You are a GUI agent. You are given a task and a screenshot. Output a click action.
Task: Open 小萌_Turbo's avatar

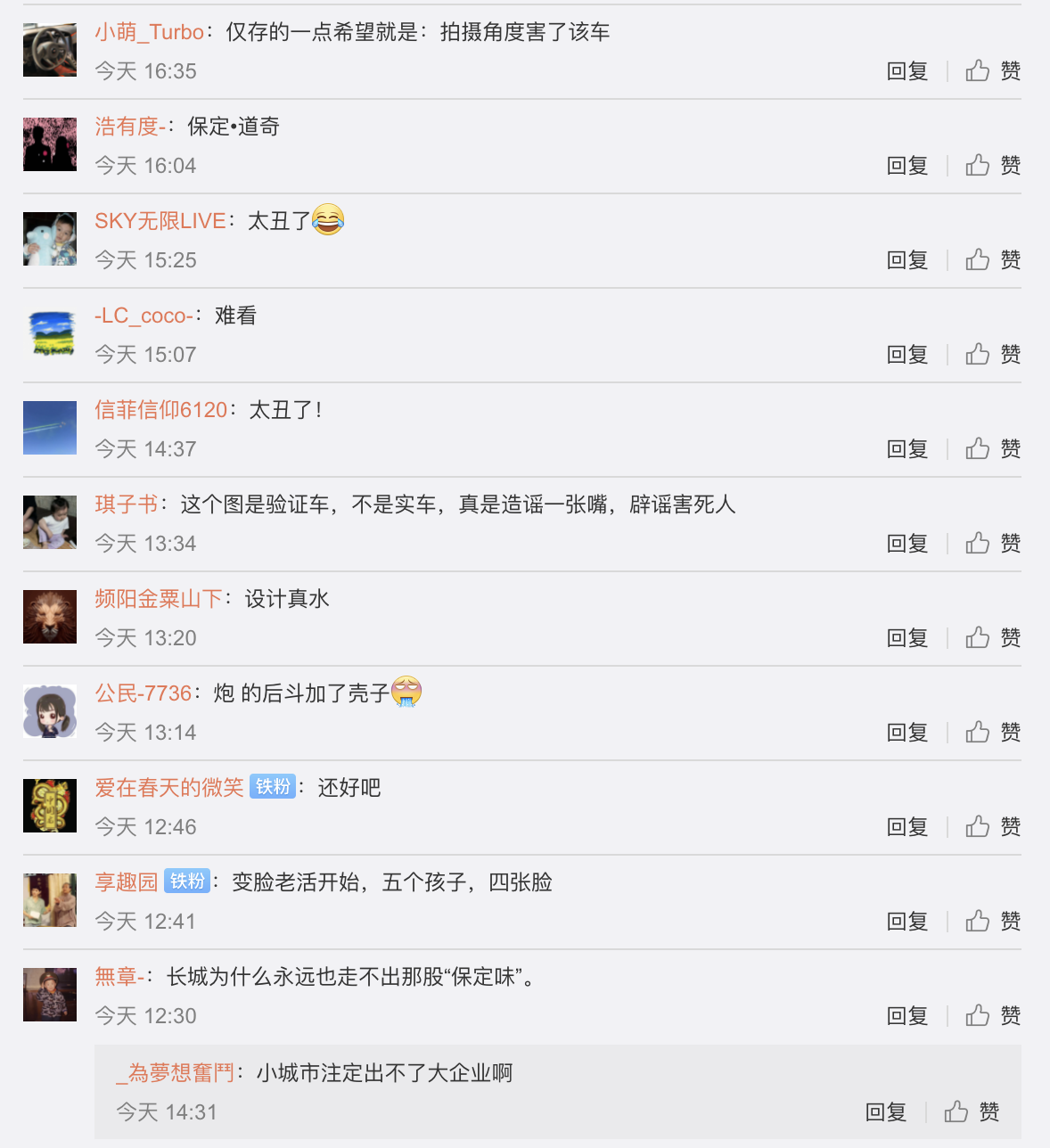pos(50,50)
